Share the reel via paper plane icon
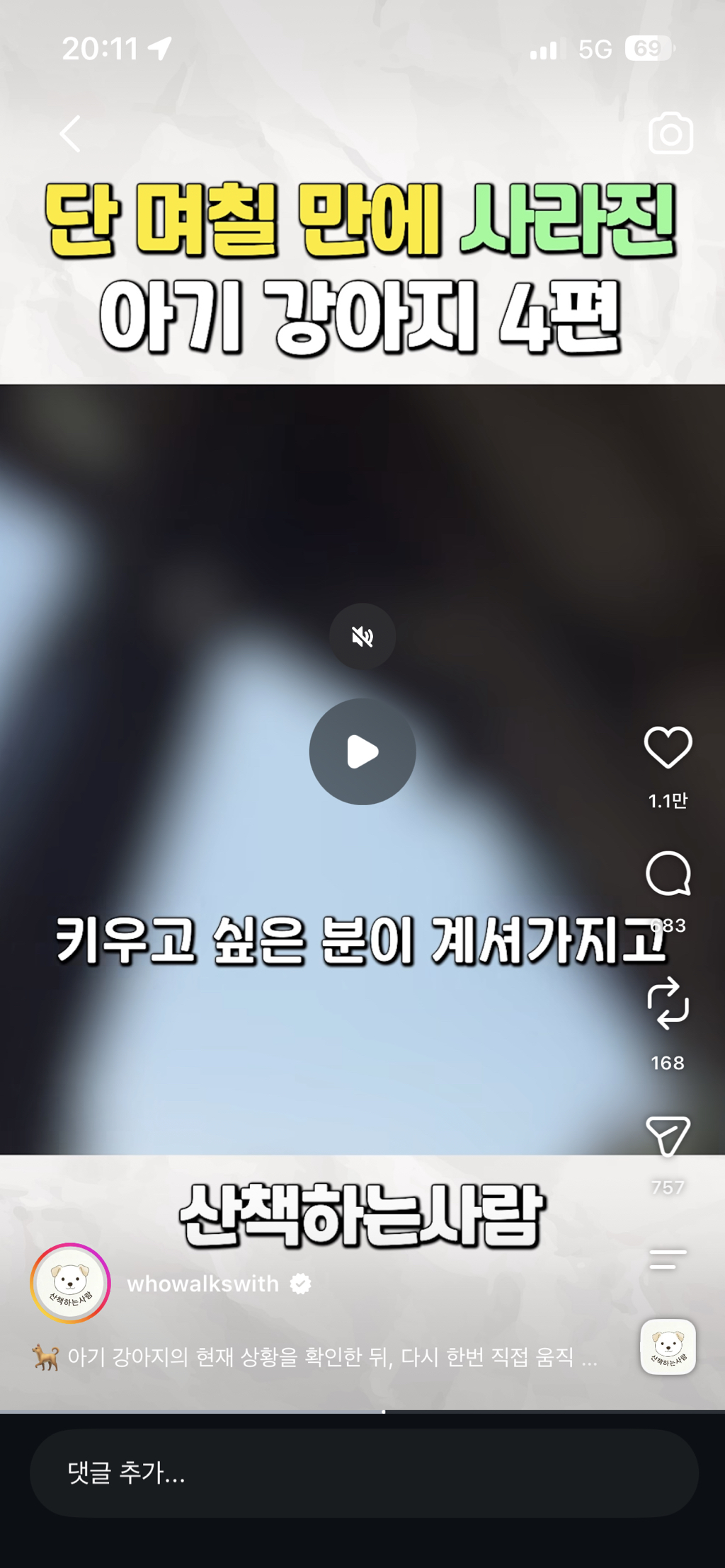 point(668,1136)
